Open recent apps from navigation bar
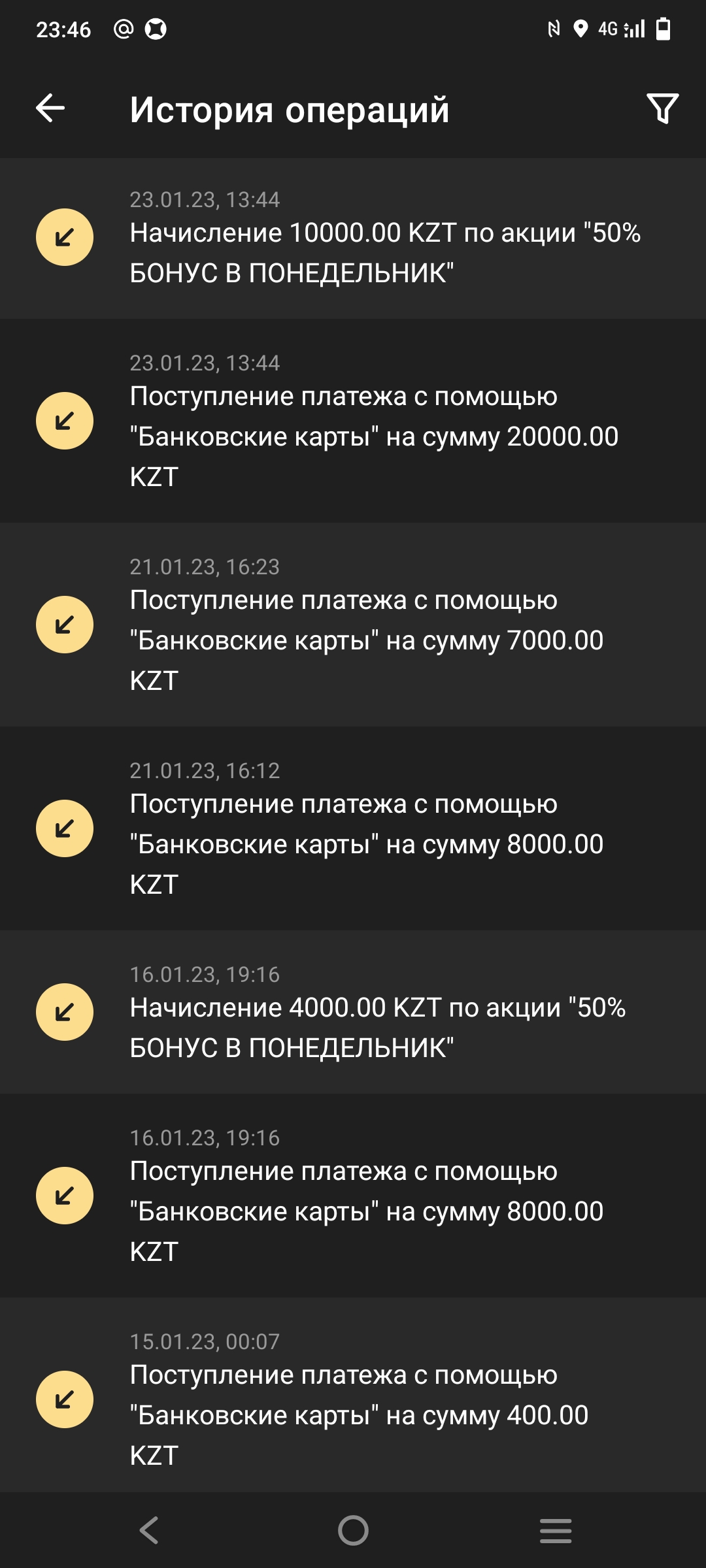Screen dimensions: 706x1568 556,1531
